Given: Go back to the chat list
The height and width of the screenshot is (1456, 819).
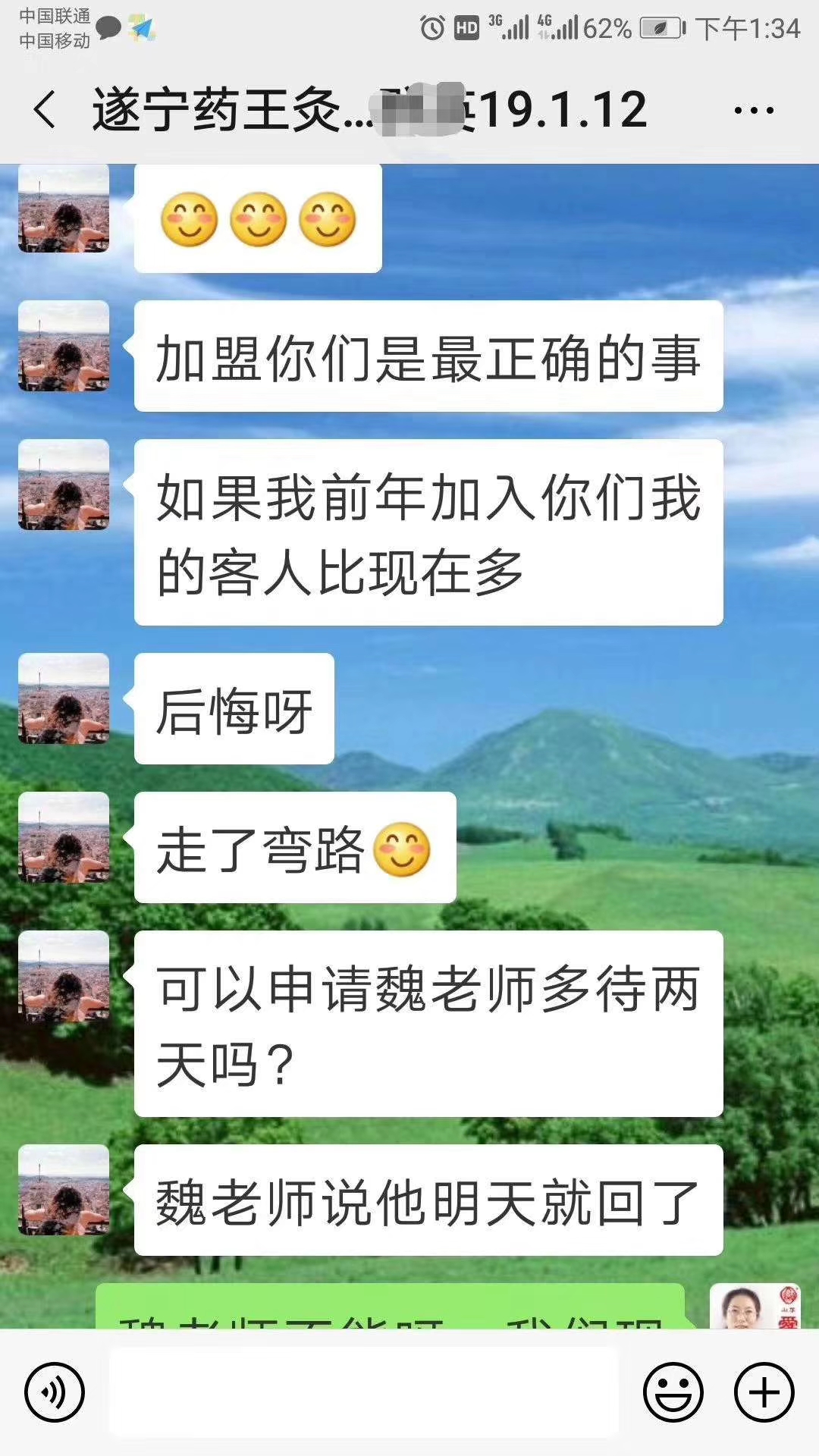Looking at the screenshot, I should point(45,110).
